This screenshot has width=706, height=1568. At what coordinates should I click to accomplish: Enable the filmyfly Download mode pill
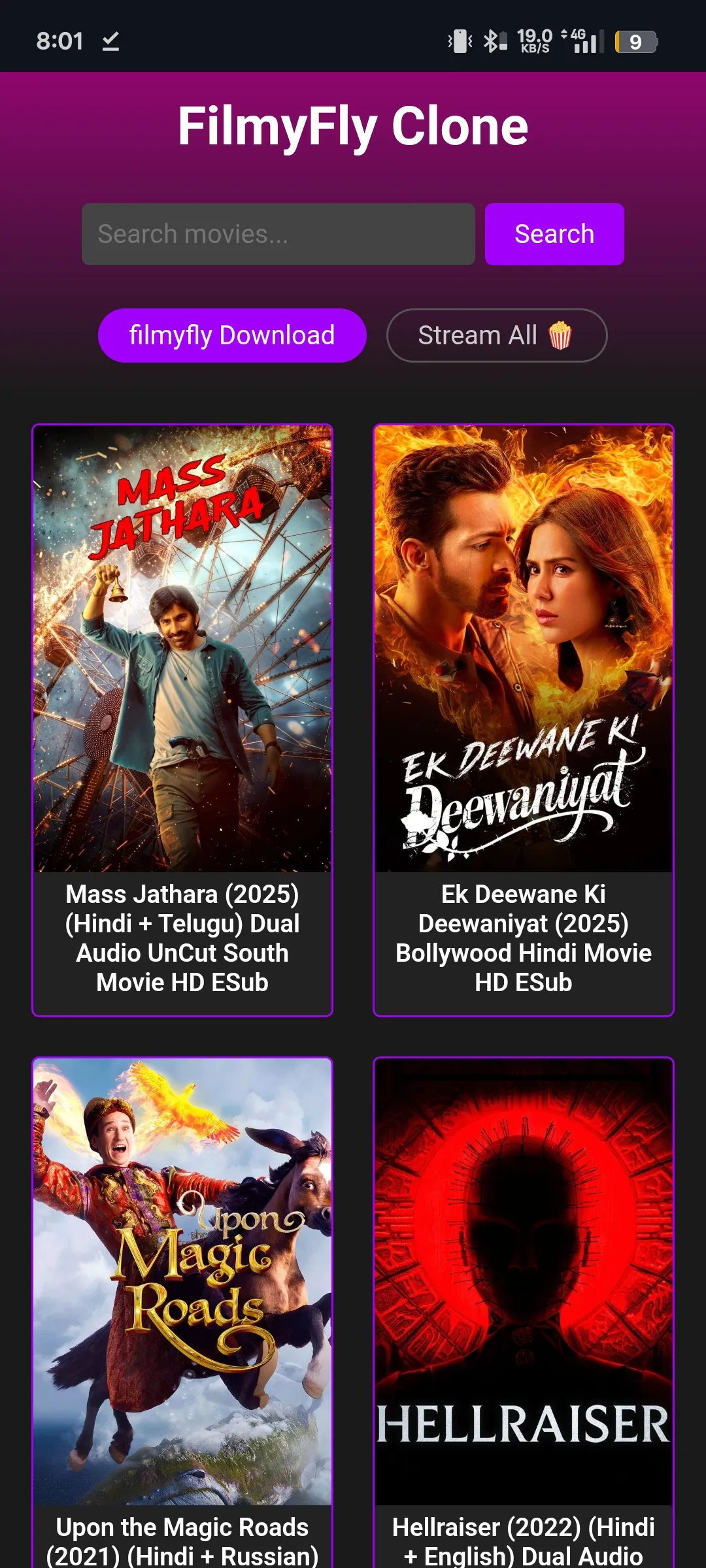coord(231,335)
